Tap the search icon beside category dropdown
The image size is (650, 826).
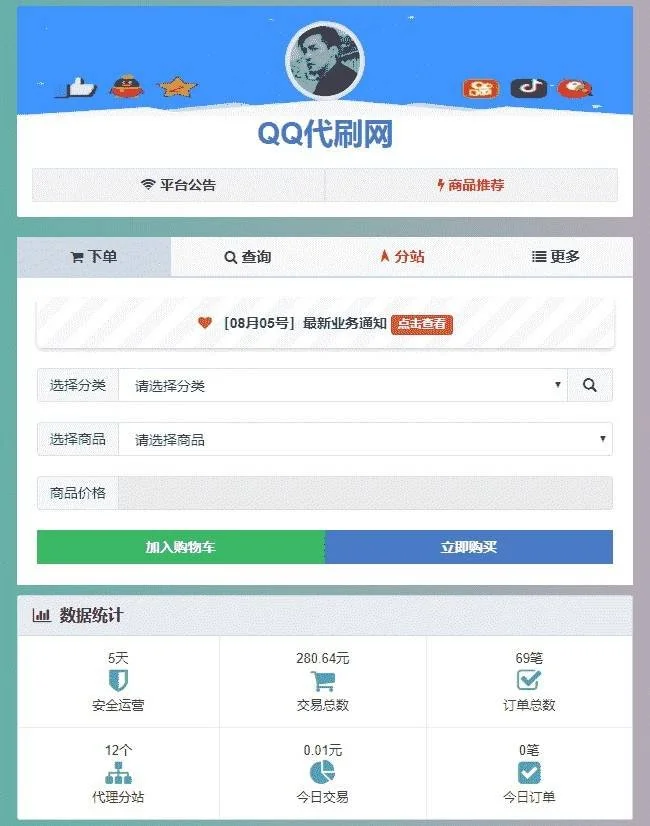[590, 385]
